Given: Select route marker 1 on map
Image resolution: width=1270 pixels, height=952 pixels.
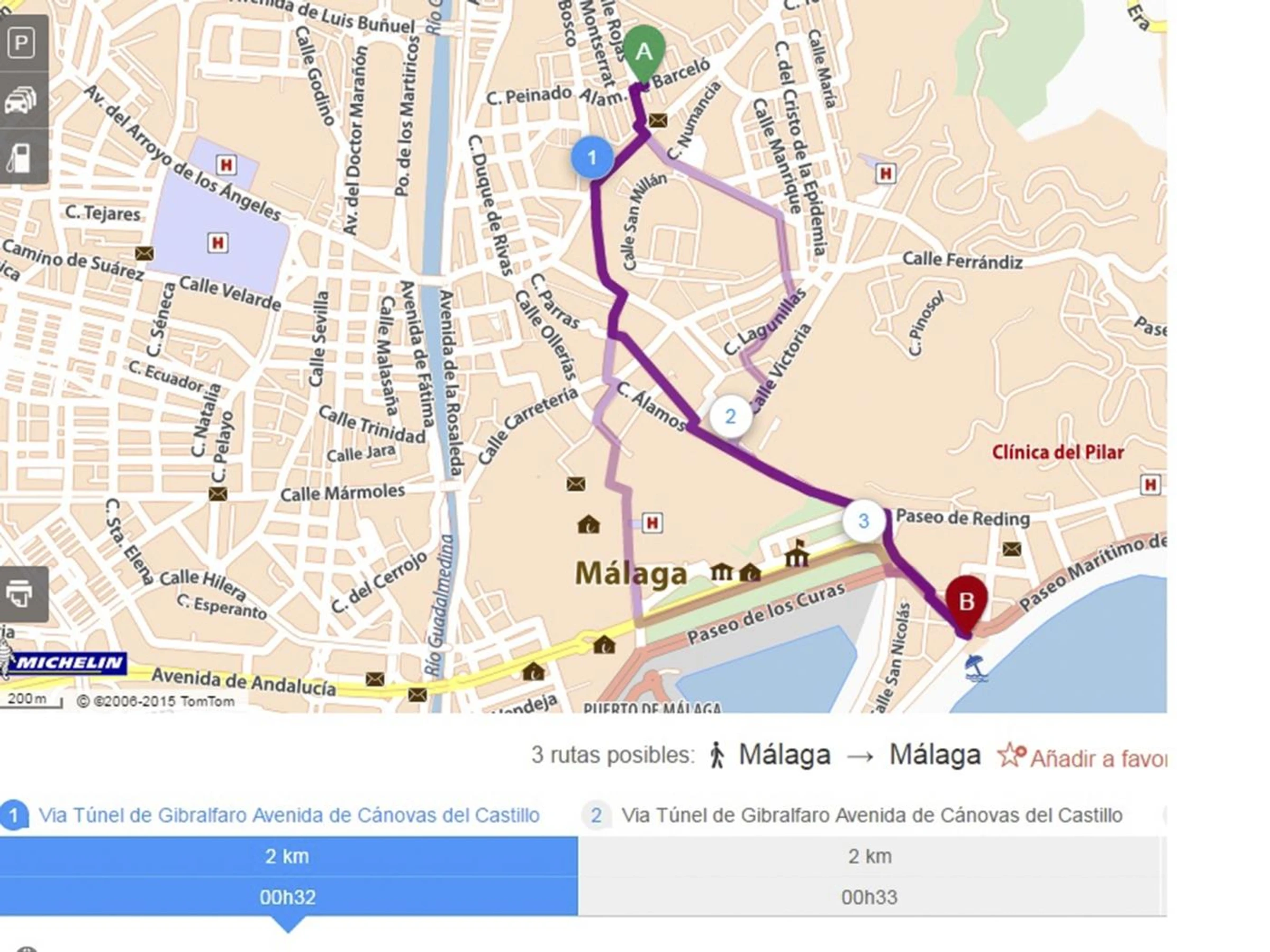Looking at the screenshot, I should [x=592, y=157].
